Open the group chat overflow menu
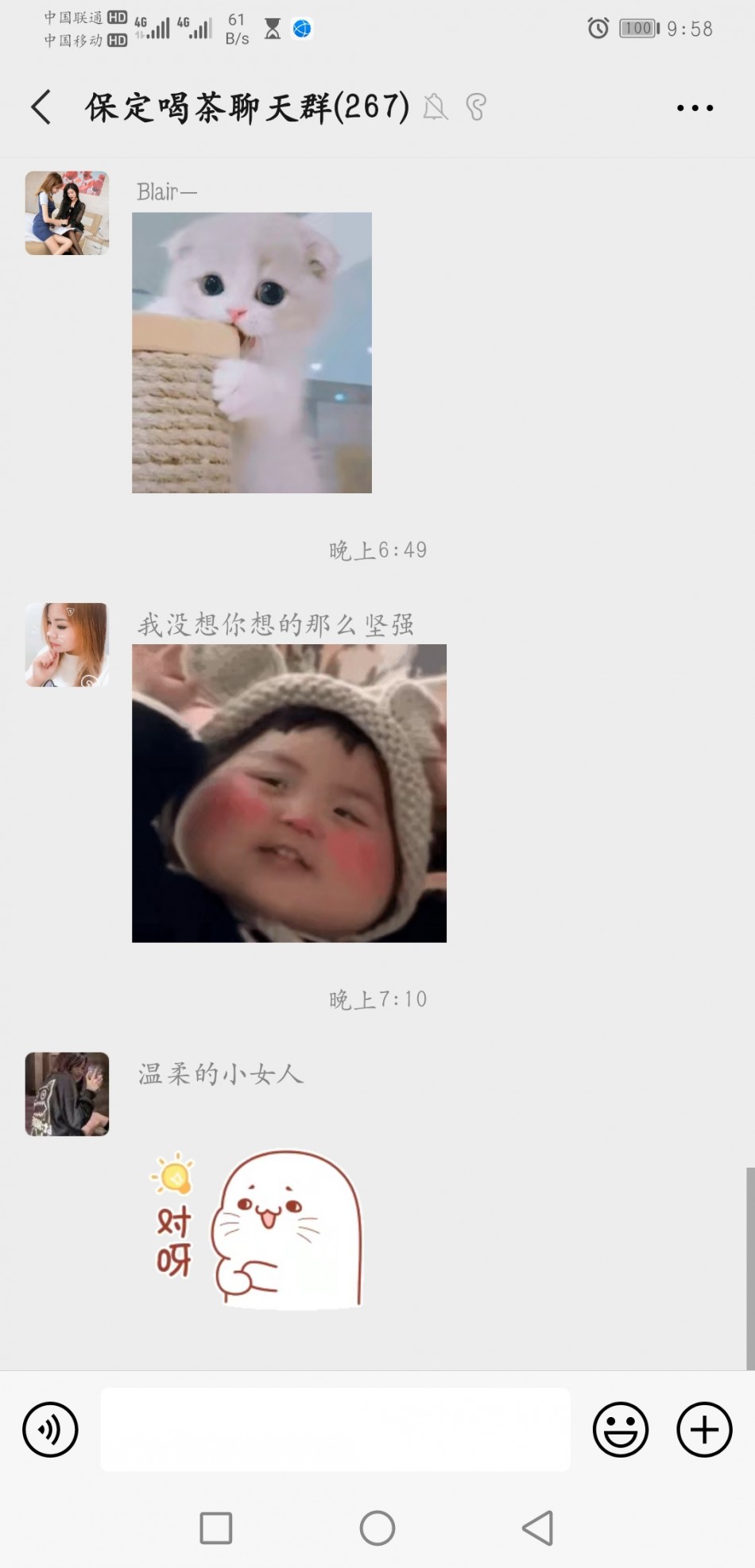Viewport: 755px width, 1568px height. (x=695, y=107)
